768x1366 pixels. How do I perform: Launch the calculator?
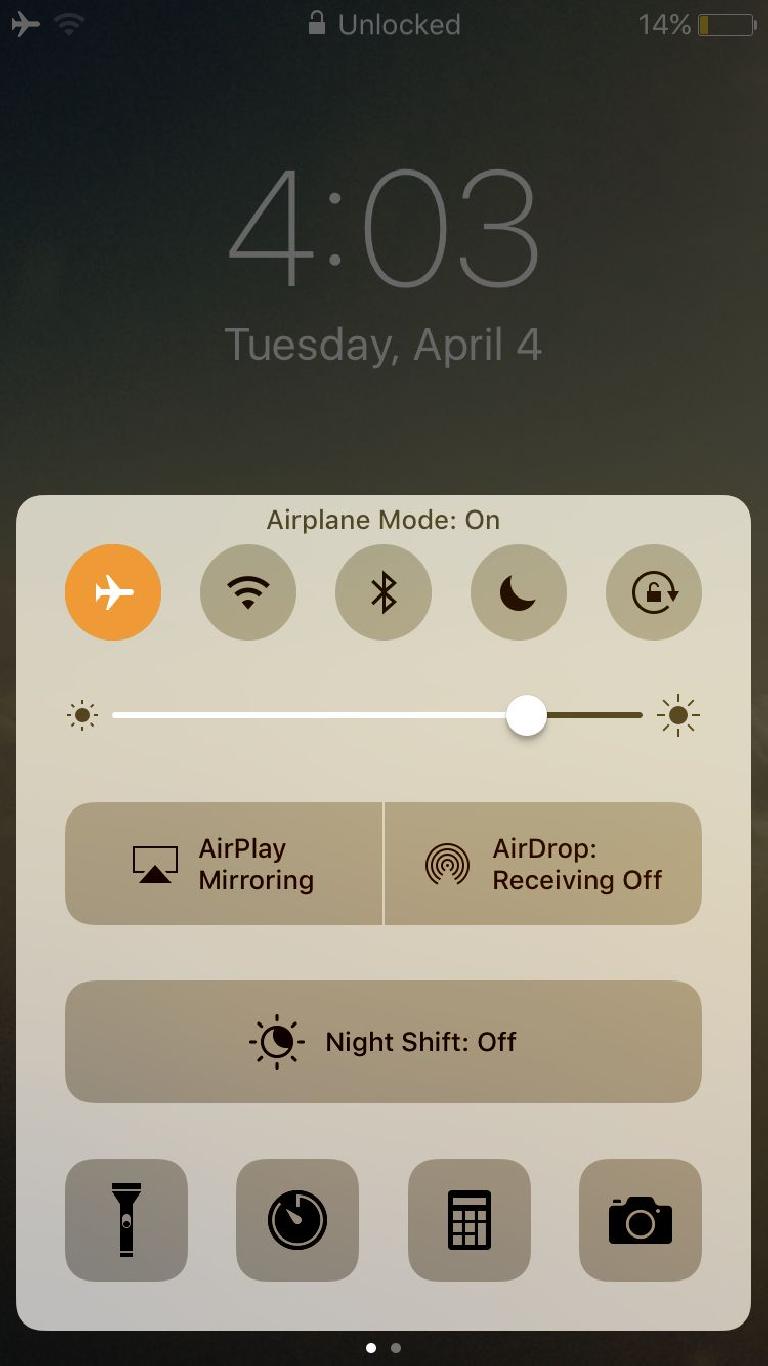tap(469, 1220)
